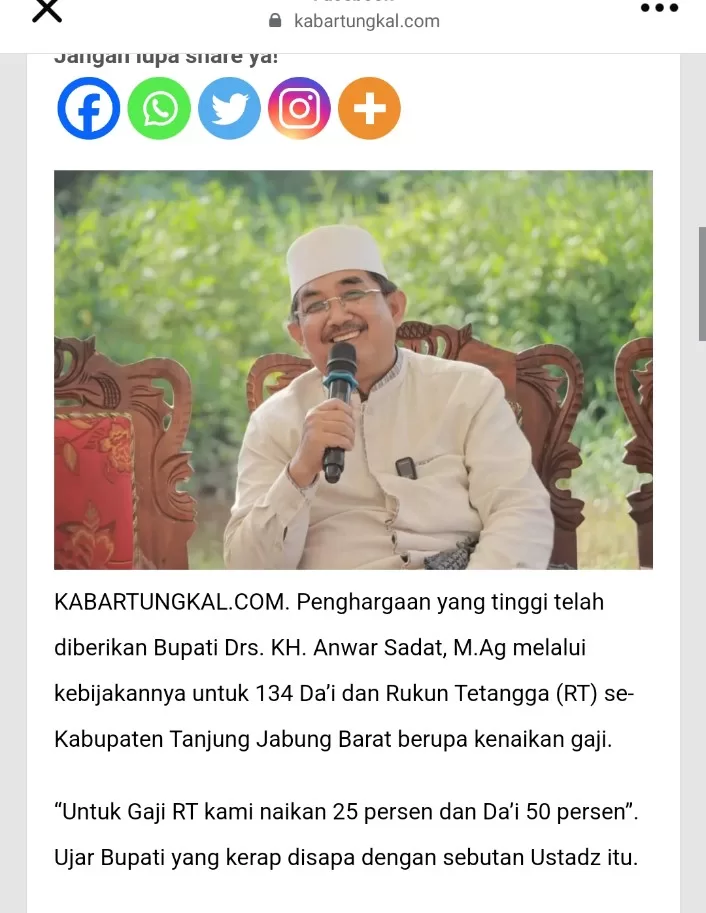Share the article on Facebook
The height and width of the screenshot is (913, 706).
click(89, 108)
